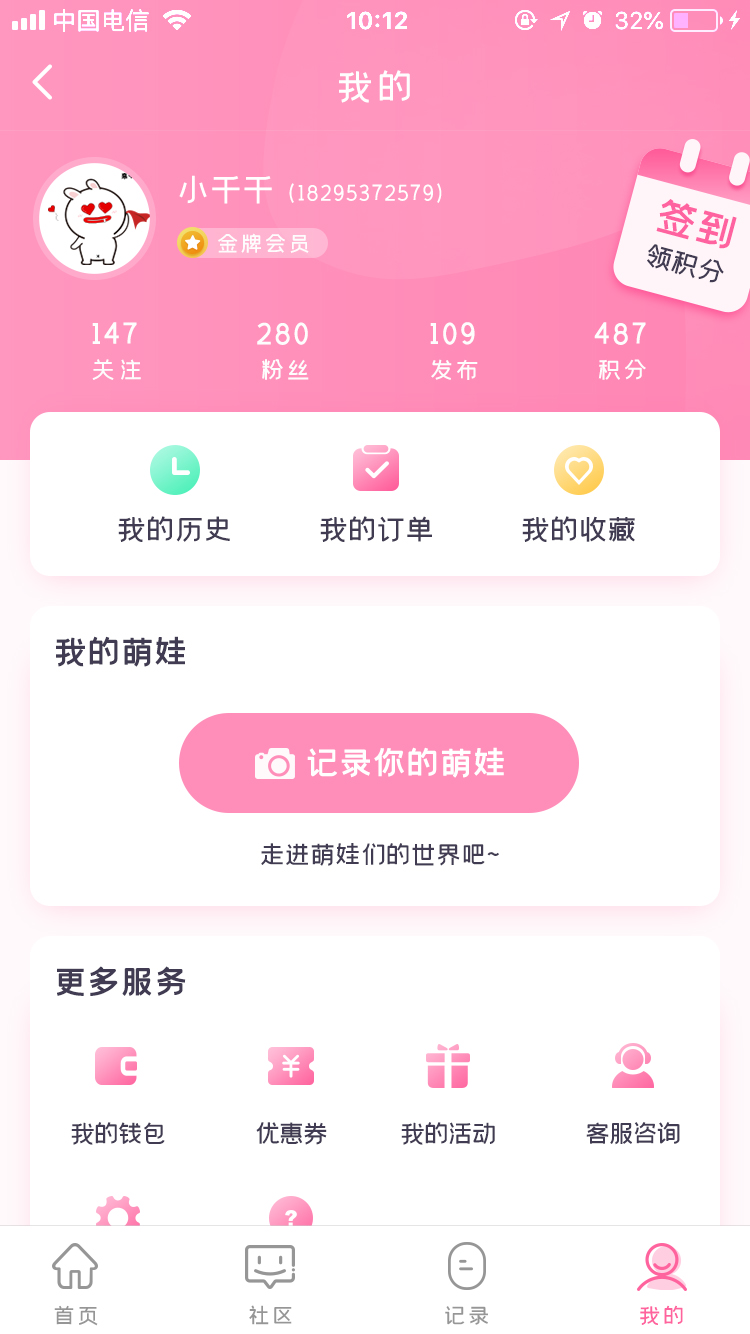
Task: Open the 发布 posts count
Action: pos(453,350)
